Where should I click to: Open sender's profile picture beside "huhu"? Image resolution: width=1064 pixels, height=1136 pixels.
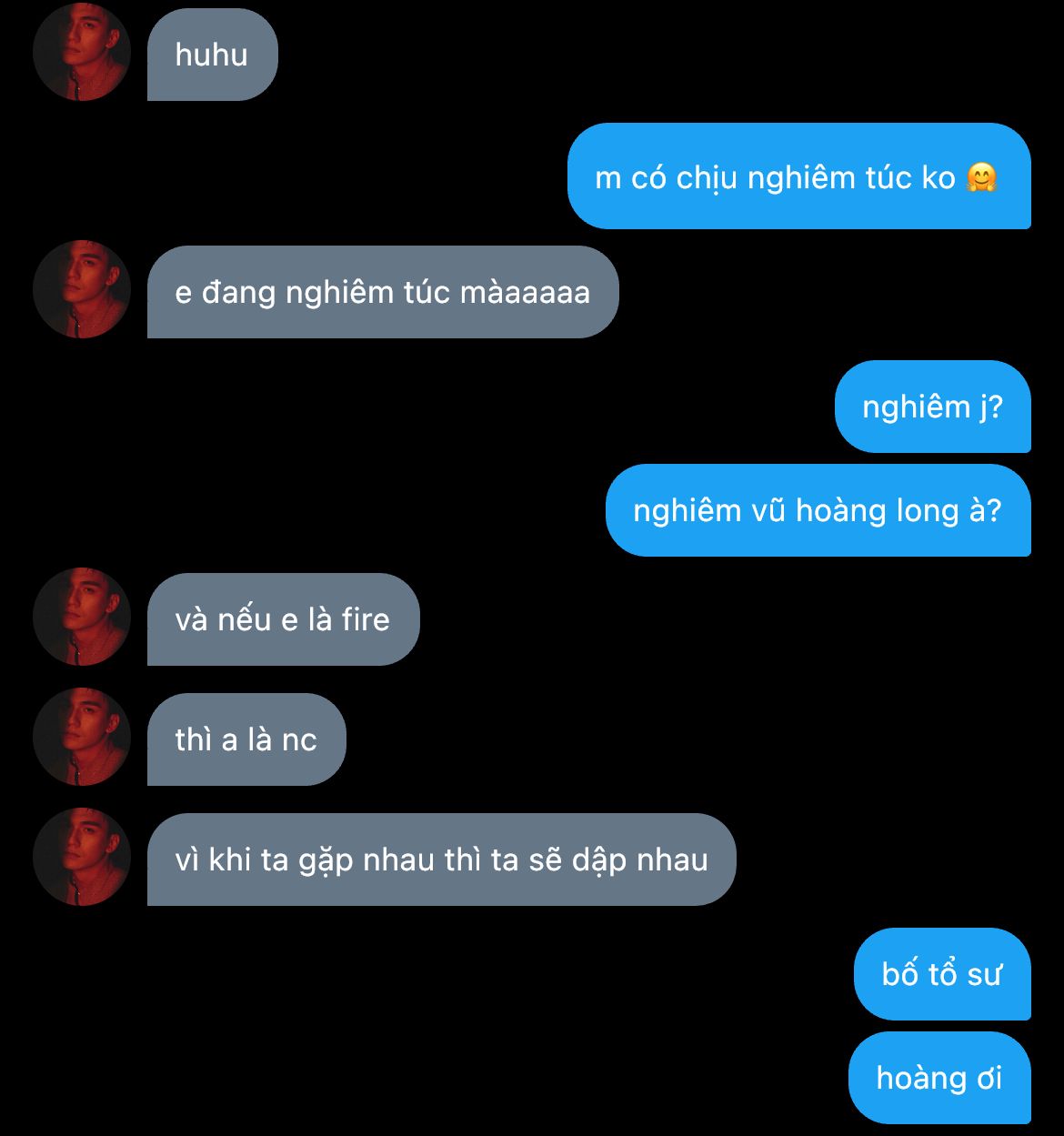tap(82, 53)
